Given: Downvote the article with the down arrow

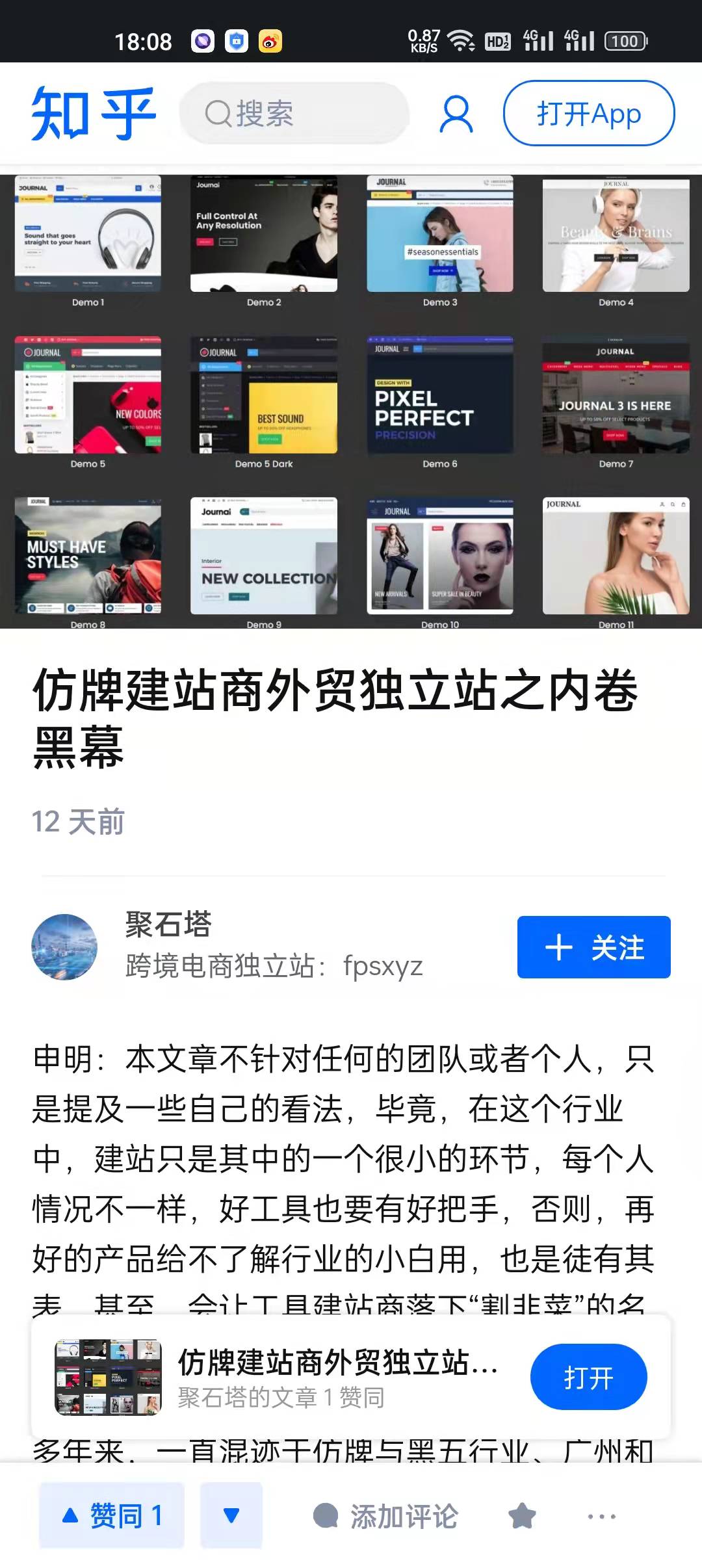Looking at the screenshot, I should click(231, 1515).
